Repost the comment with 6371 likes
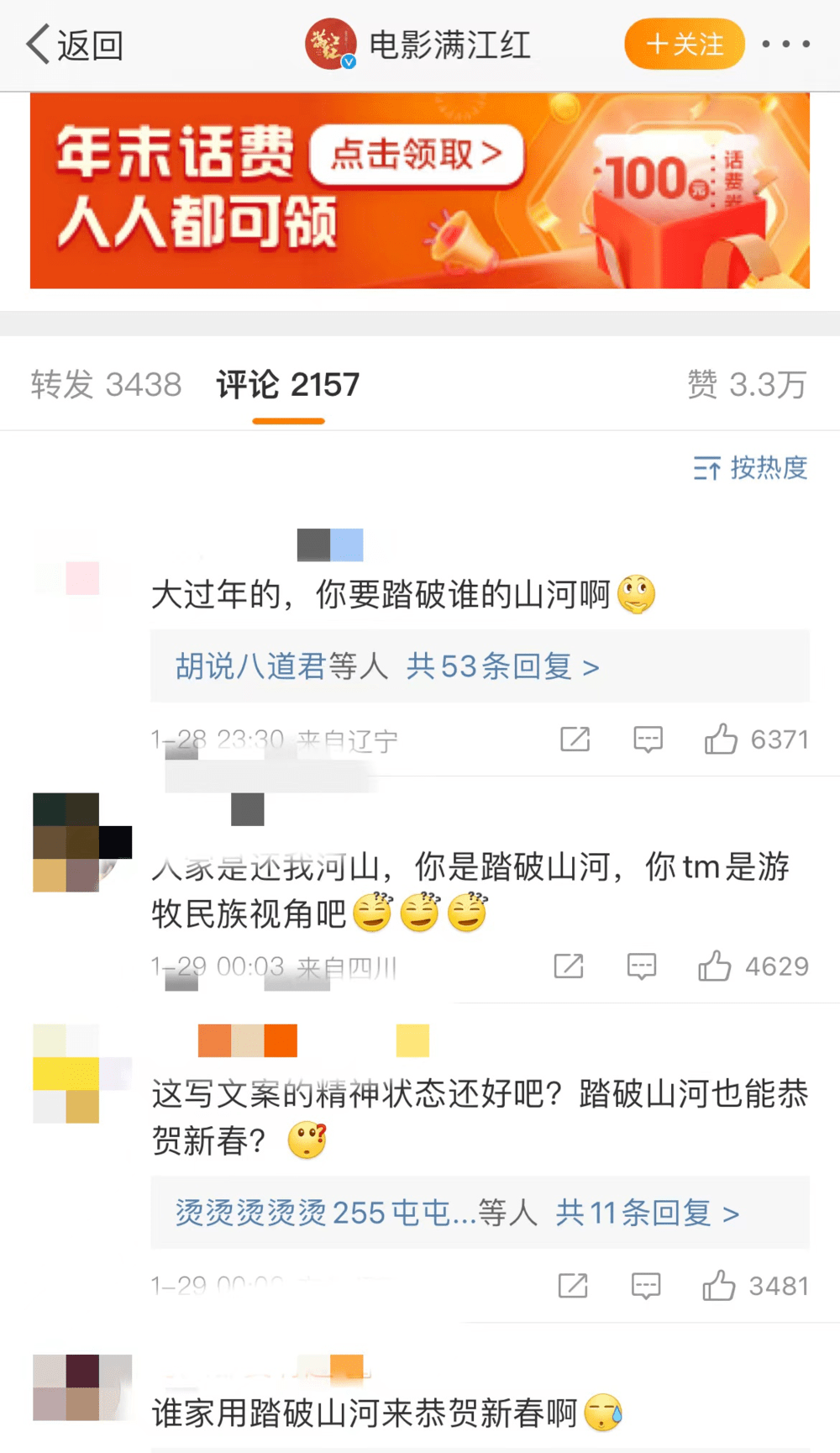The image size is (840, 1453). coord(575,740)
